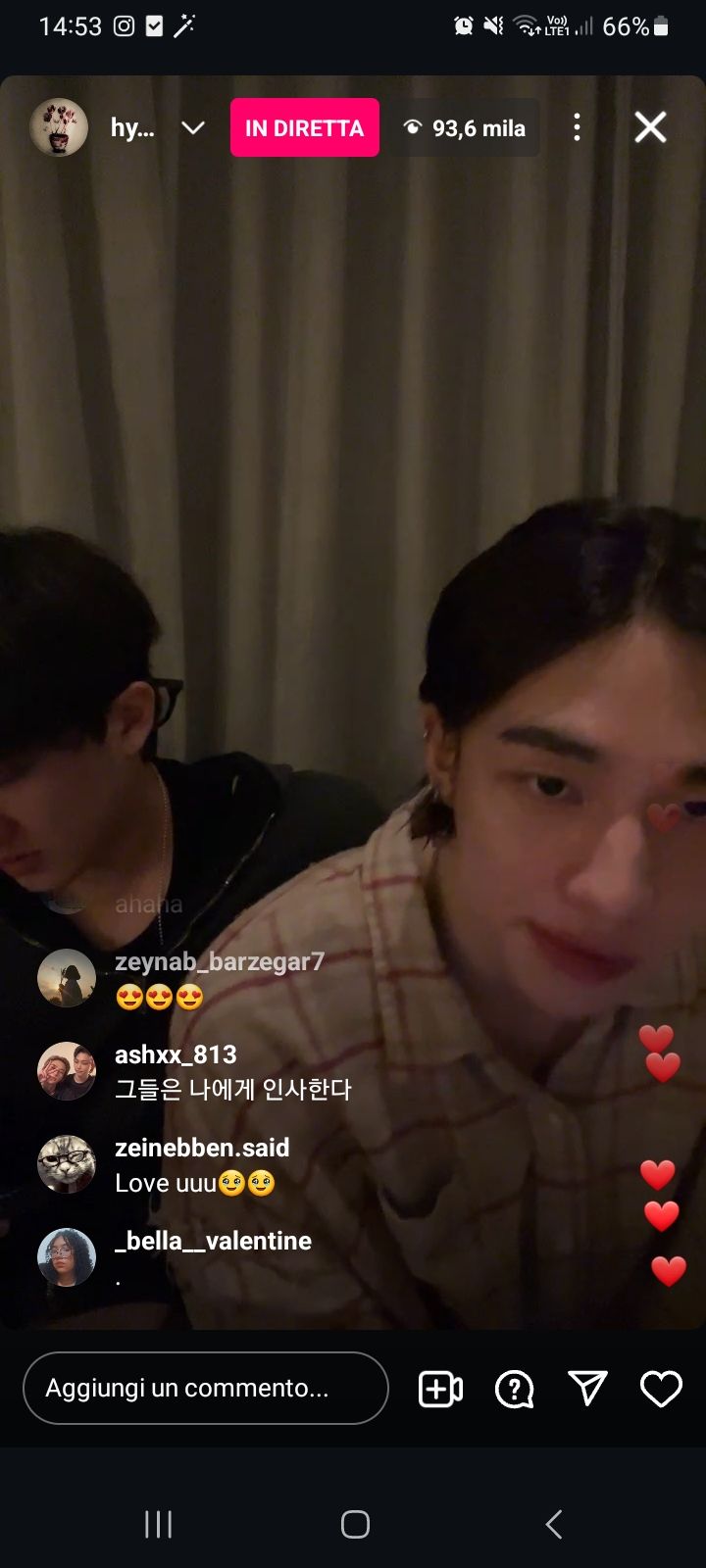Ask a question with the question icon
The height and width of the screenshot is (1568, 706).
[514, 1389]
